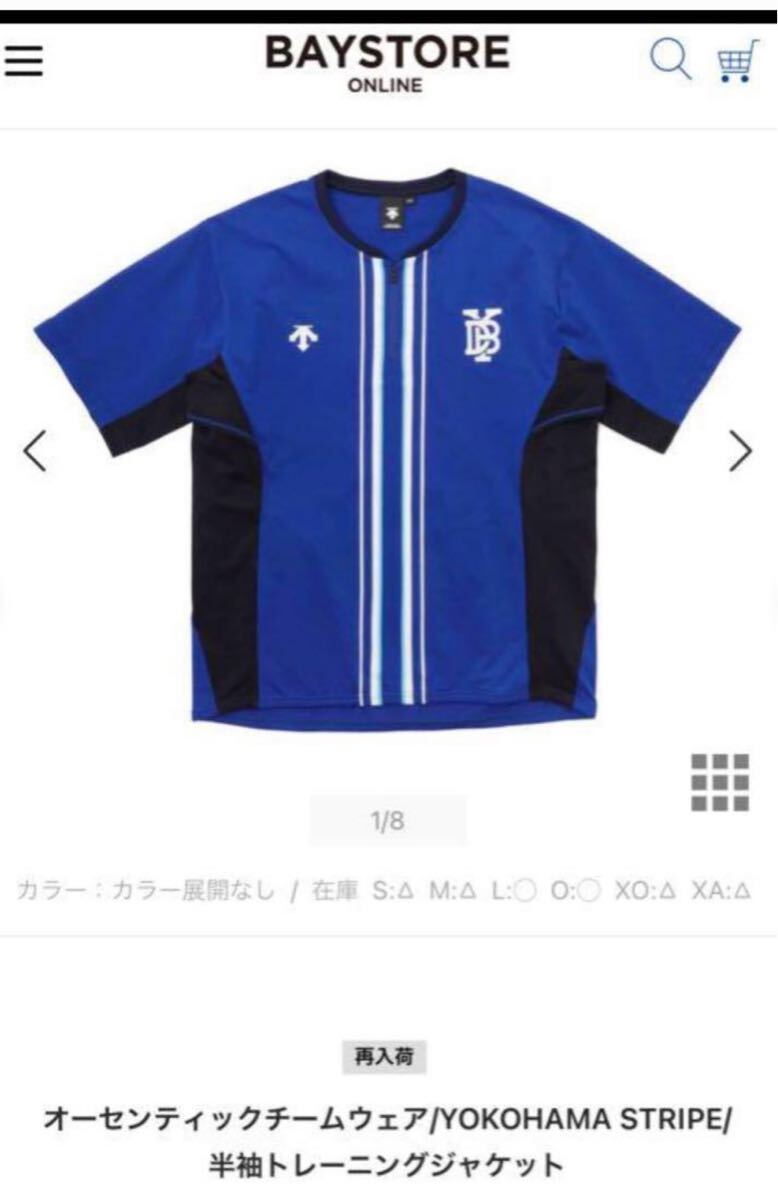Show next product photo with right chevron
The width and height of the screenshot is (778, 1200).
pyautogui.click(x=741, y=450)
